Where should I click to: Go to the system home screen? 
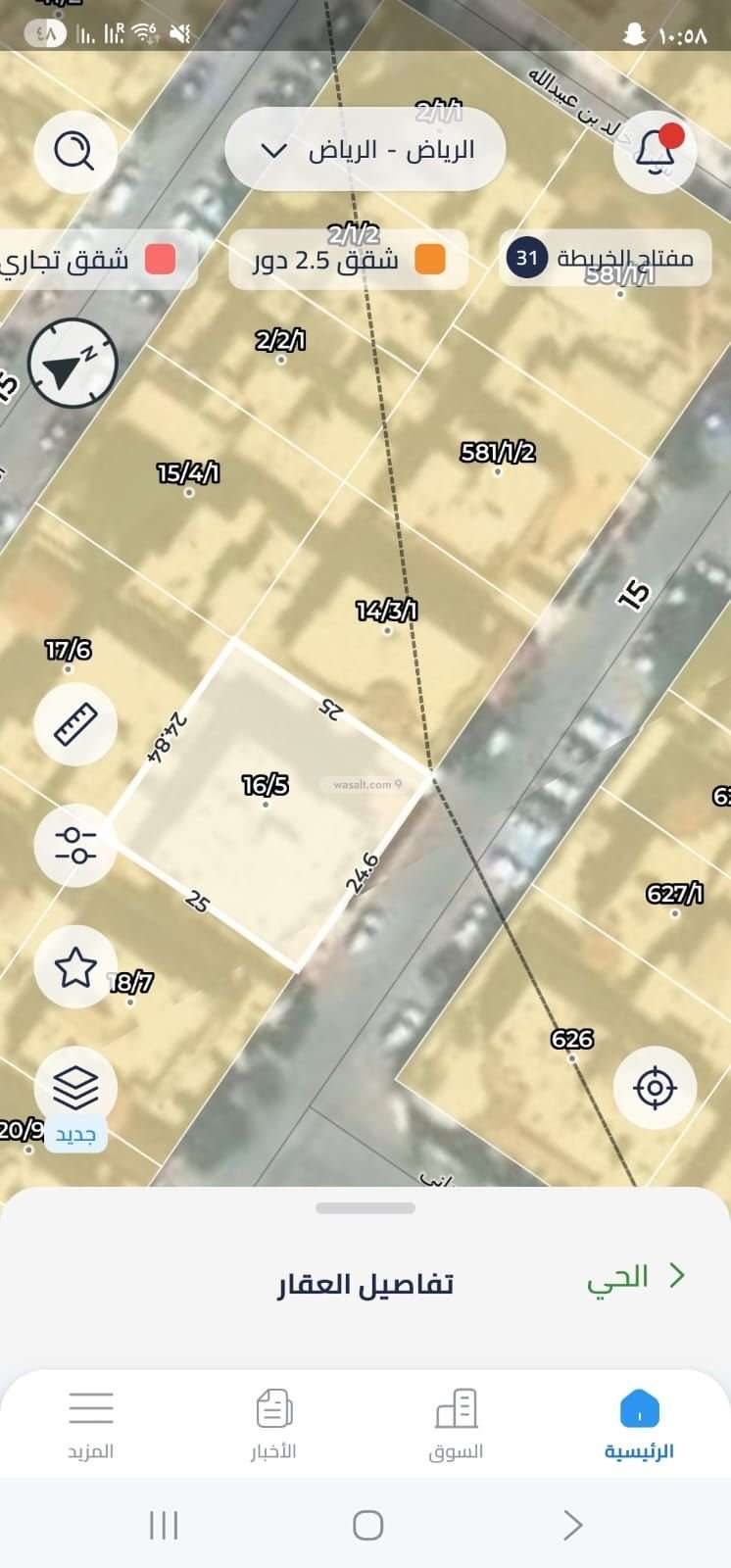coord(367,1525)
